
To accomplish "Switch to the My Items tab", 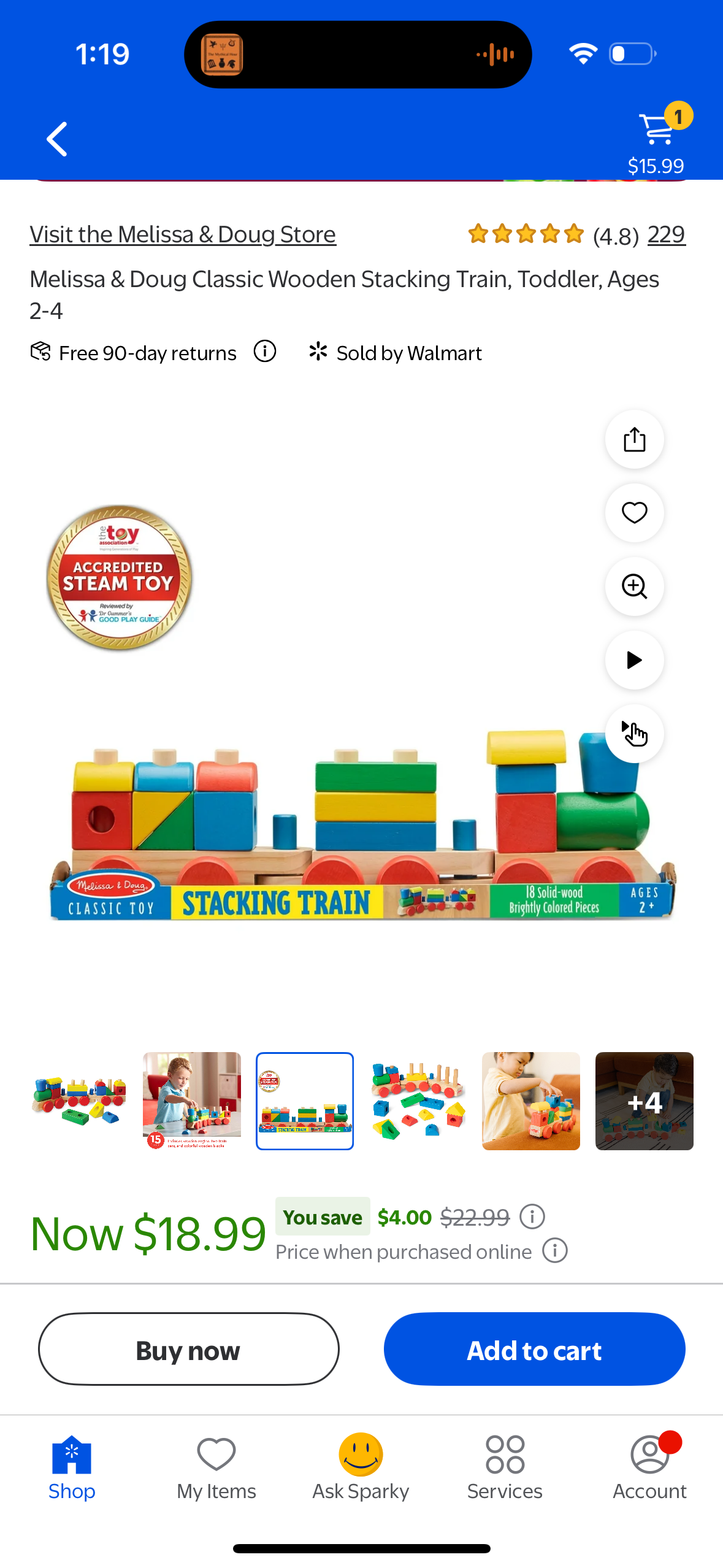I will [x=216, y=1468].
